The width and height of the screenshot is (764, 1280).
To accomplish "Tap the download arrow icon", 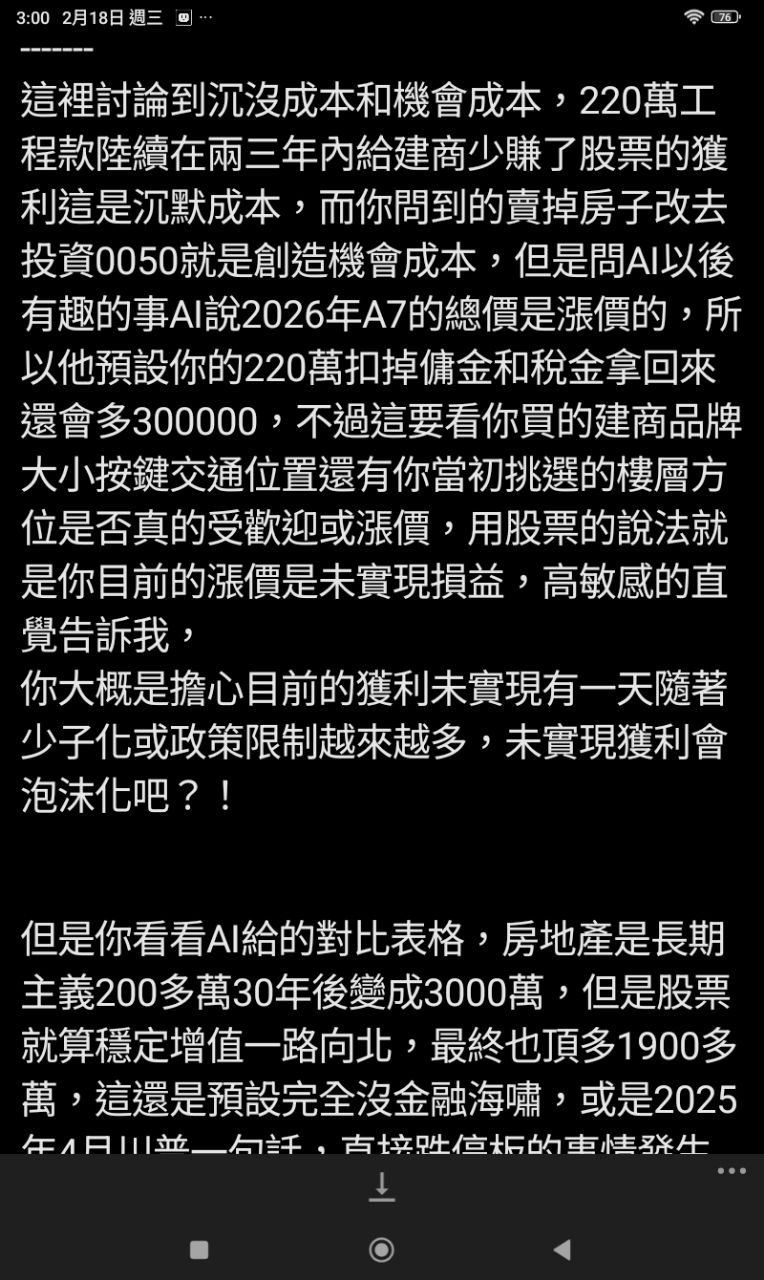I will (381, 1186).
